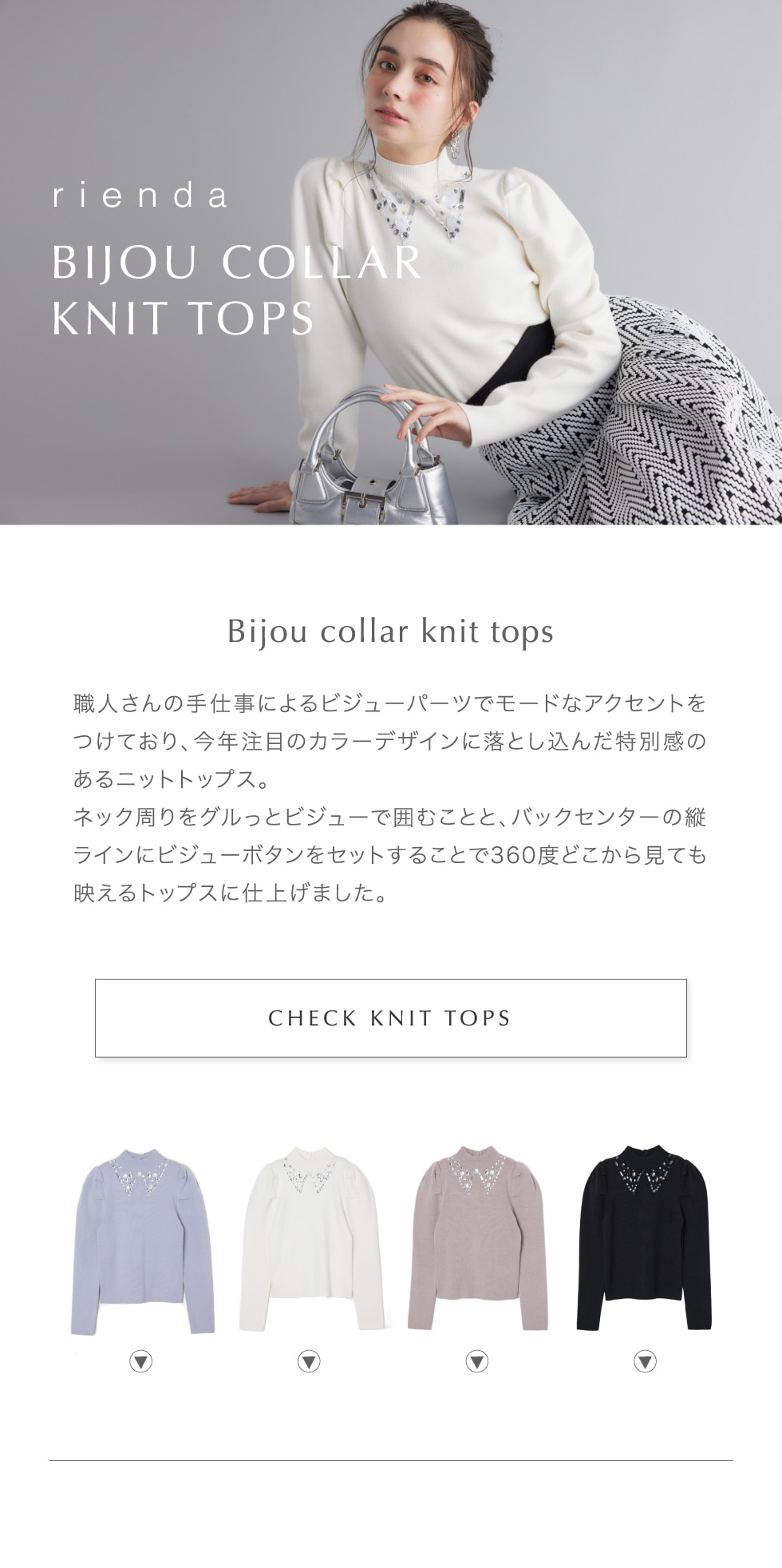Image resolution: width=782 pixels, height=1568 pixels.
Task: Open the light blue knit top
Action: 141,1241
